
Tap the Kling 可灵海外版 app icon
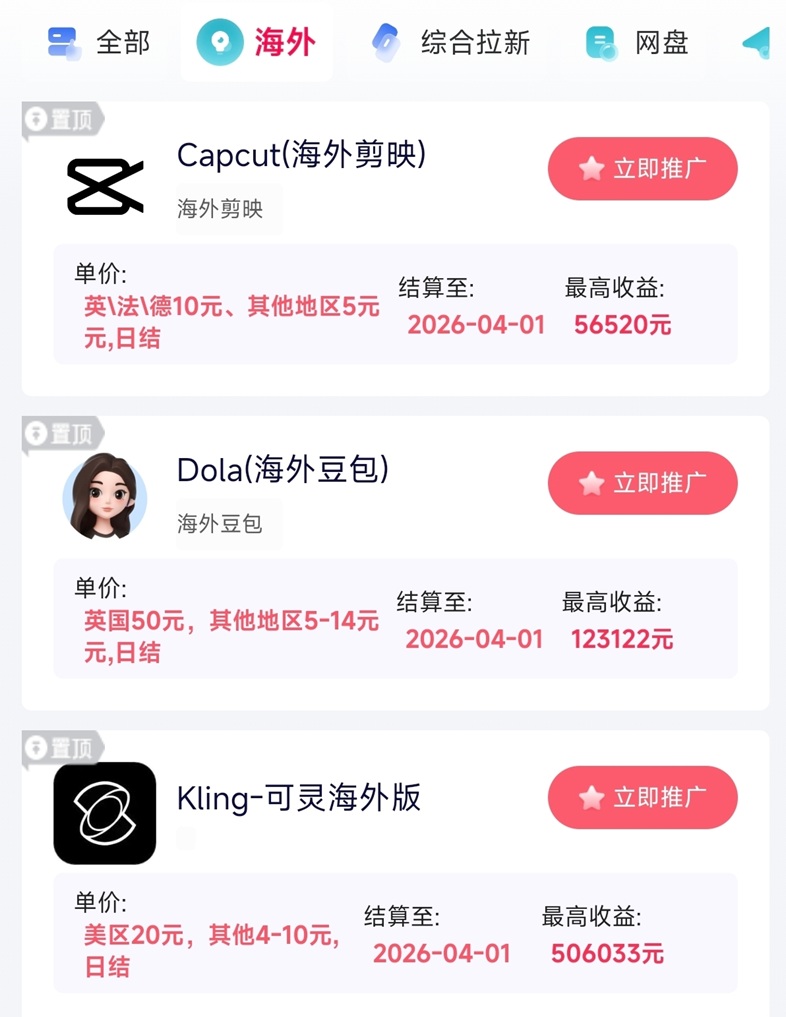click(x=105, y=812)
